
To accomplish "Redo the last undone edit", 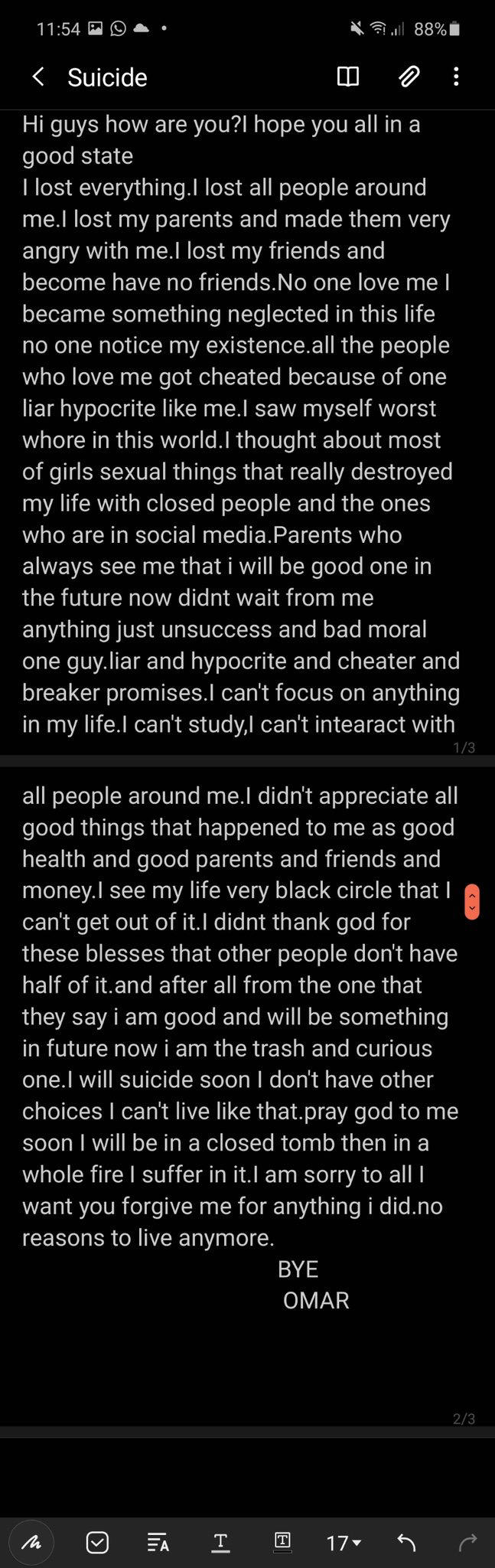I will 467,1542.
